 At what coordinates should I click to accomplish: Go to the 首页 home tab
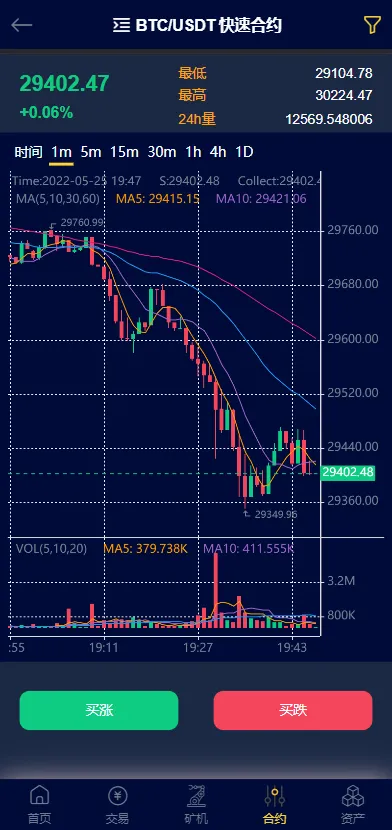coord(40,805)
